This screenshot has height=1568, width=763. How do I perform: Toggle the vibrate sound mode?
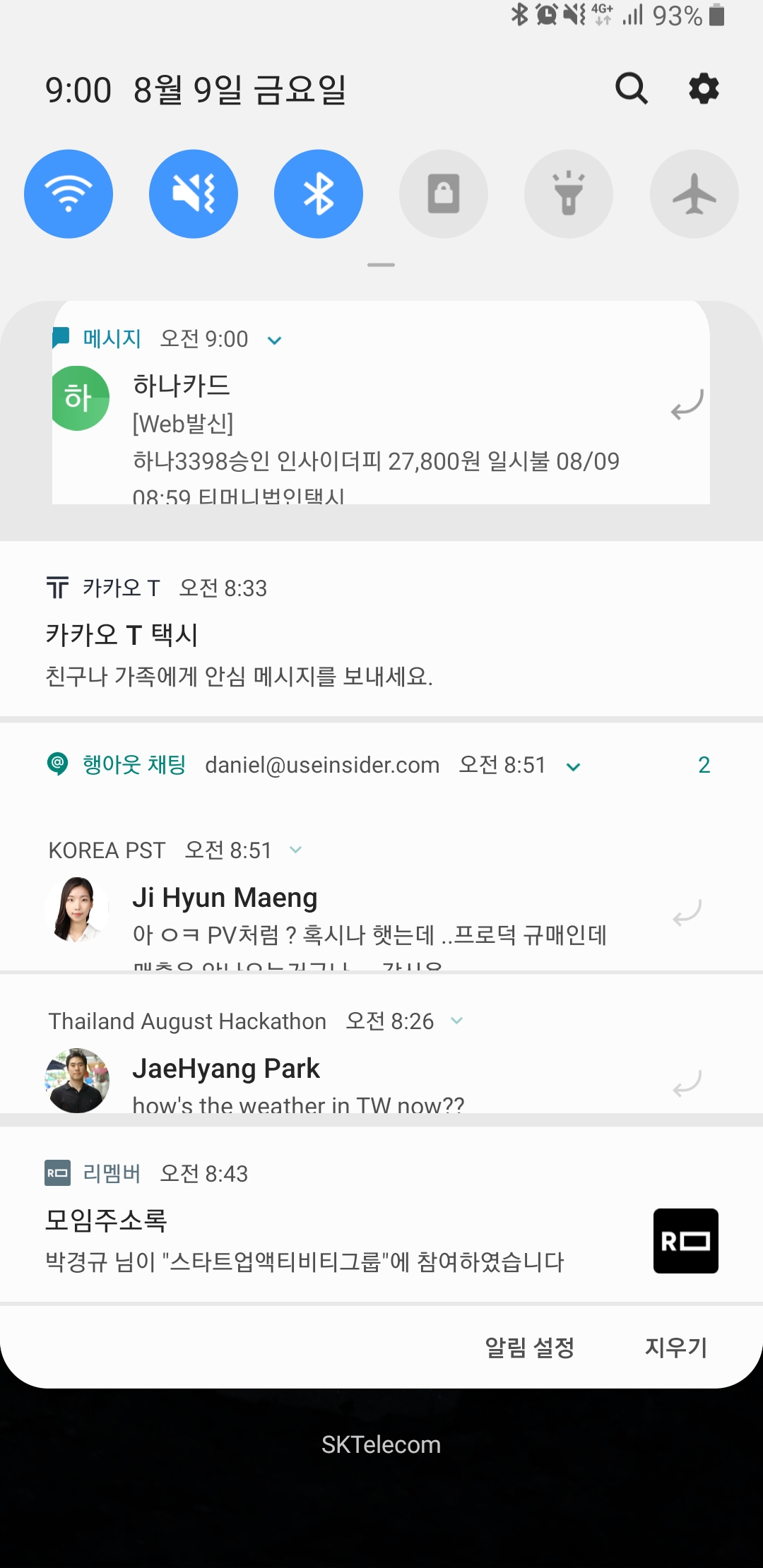(194, 194)
